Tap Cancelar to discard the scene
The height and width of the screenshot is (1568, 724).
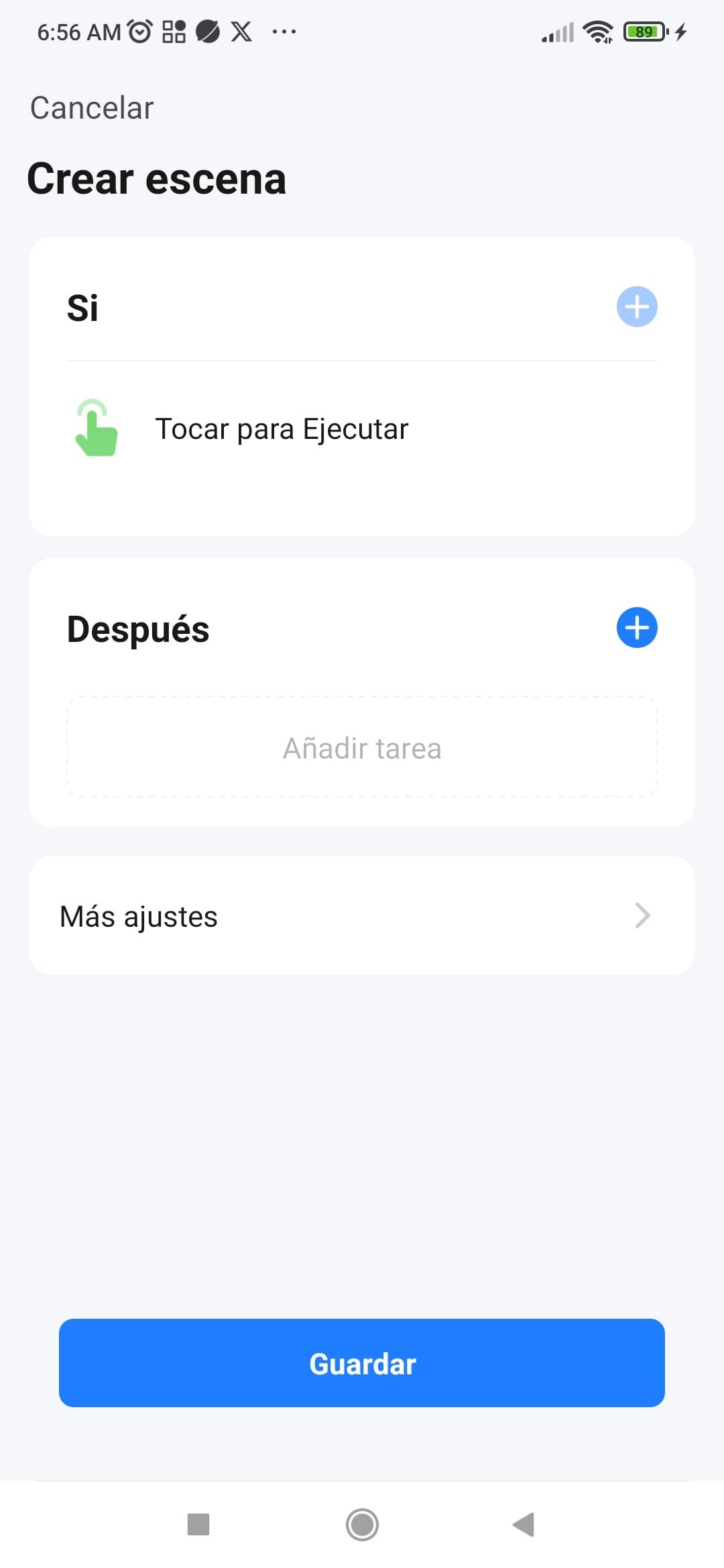coord(92,108)
